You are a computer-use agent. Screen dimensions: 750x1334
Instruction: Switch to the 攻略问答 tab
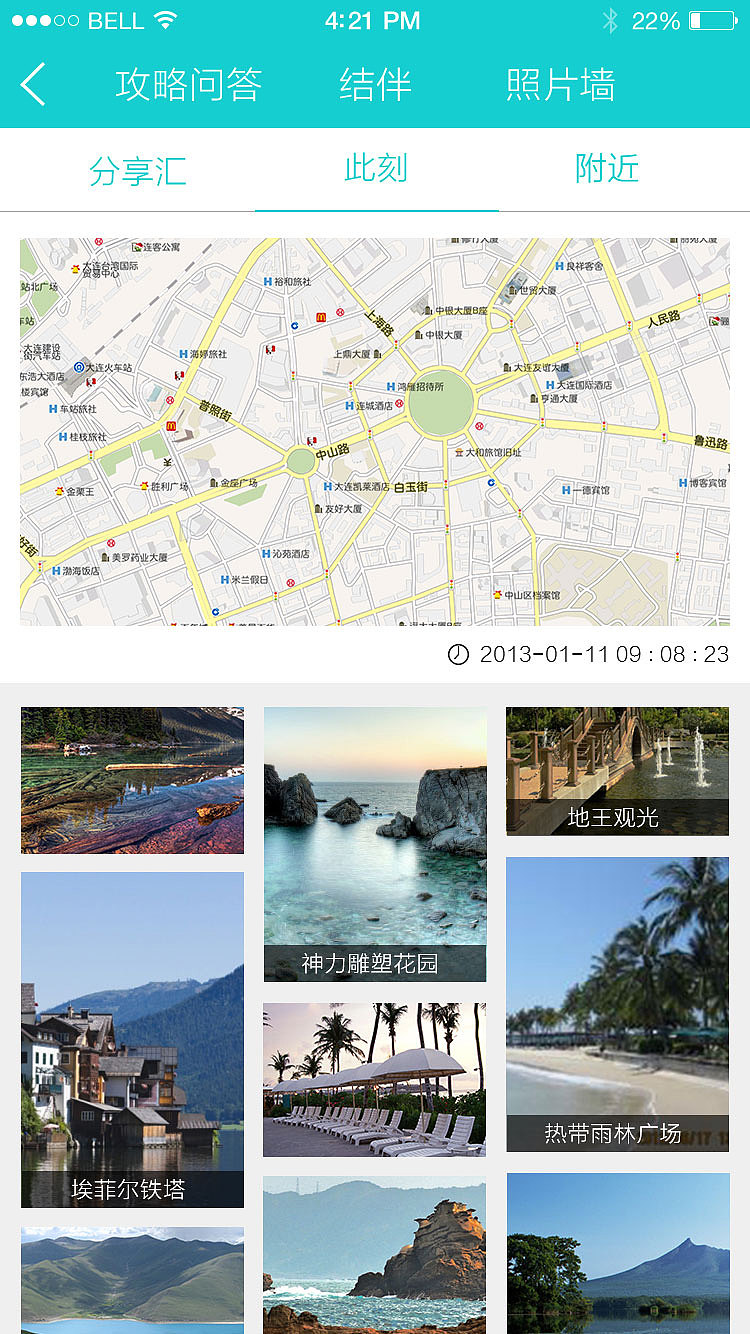tap(188, 84)
